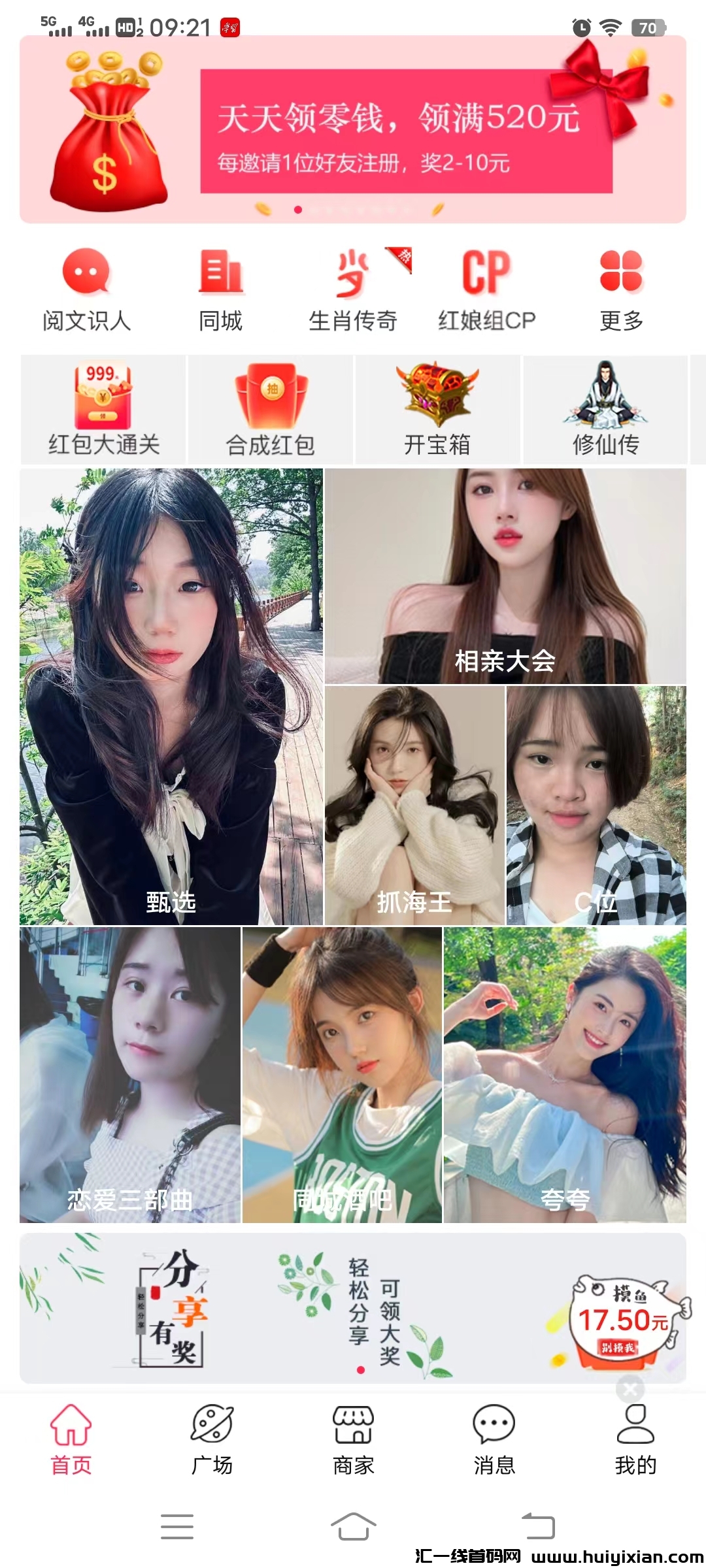Open the 抓海王 tile

click(x=414, y=805)
